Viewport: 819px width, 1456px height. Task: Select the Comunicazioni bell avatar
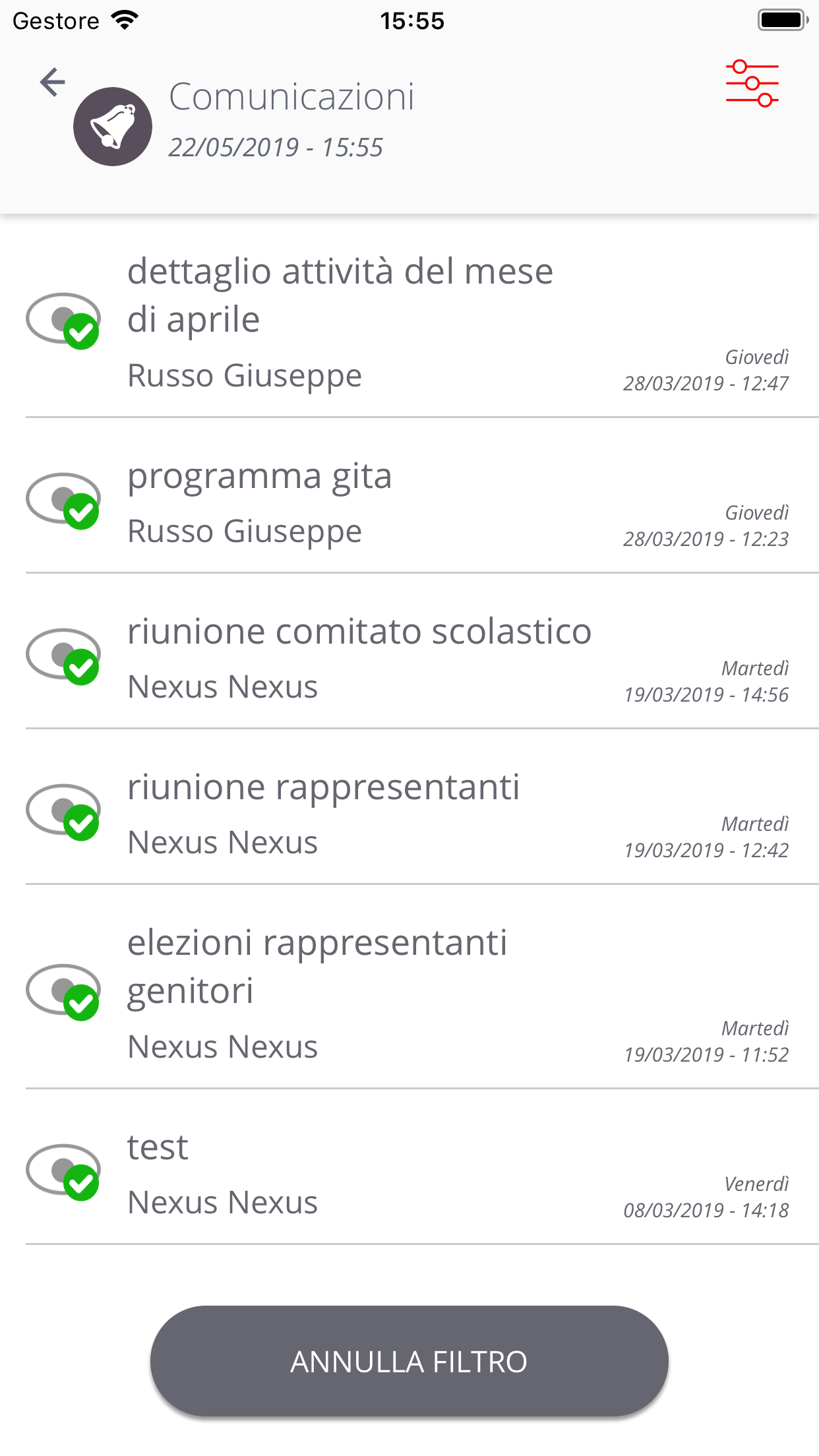(113, 125)
